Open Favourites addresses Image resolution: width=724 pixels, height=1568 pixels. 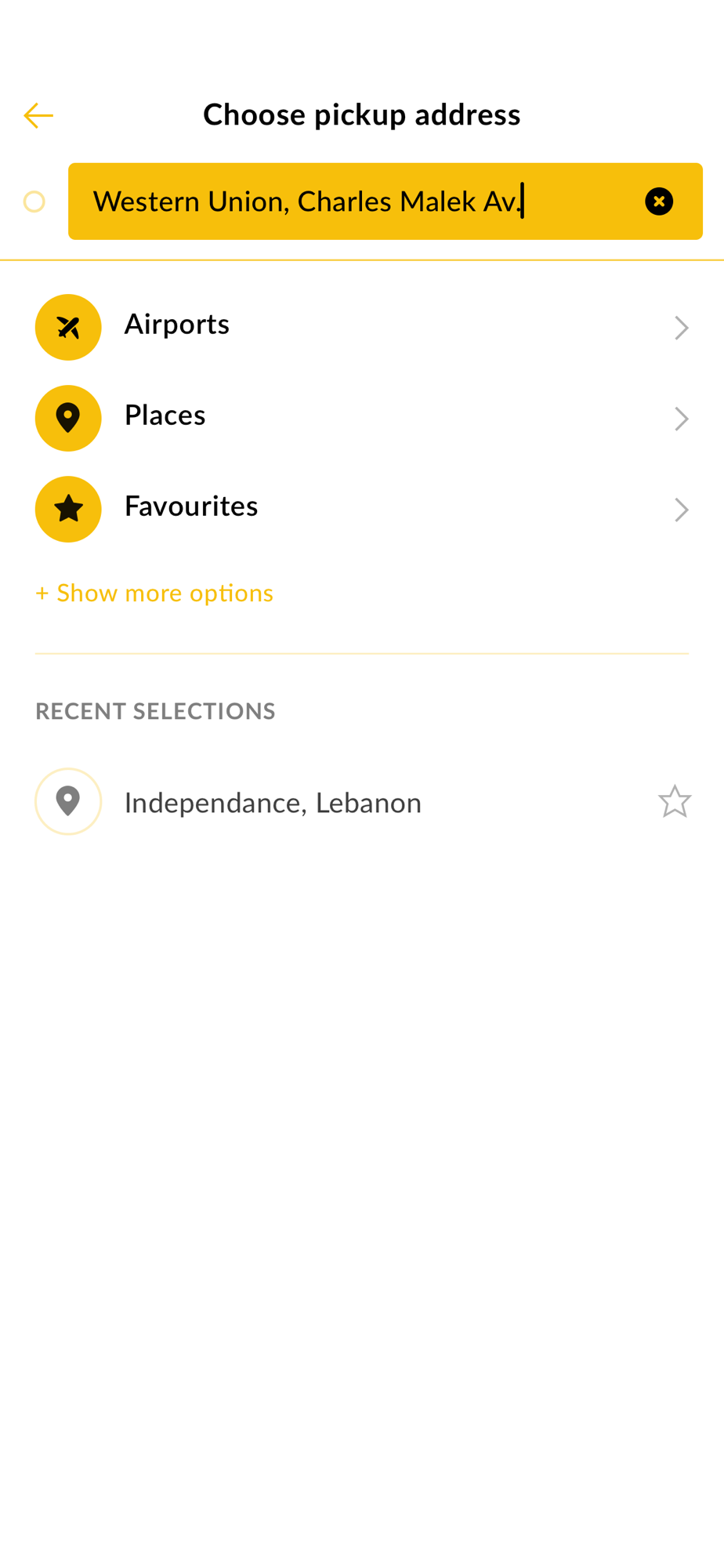click(x=361, y=509)
